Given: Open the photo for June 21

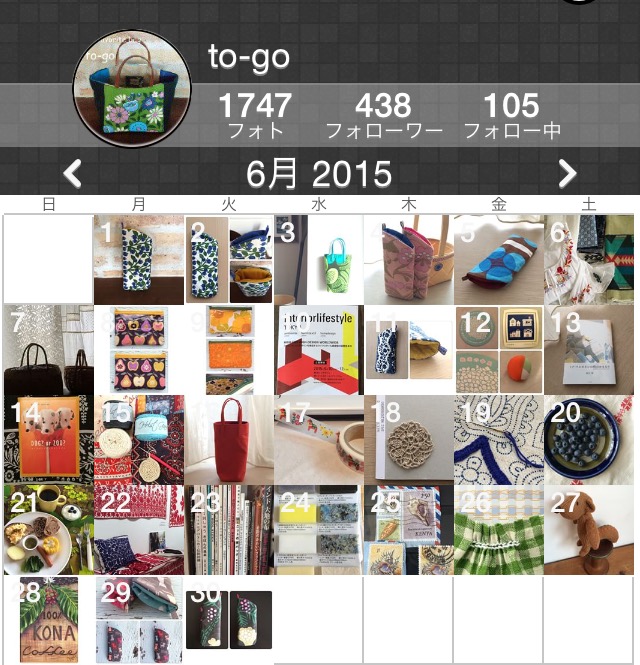Looking at the screenshot, I should [x=48, y=530].
